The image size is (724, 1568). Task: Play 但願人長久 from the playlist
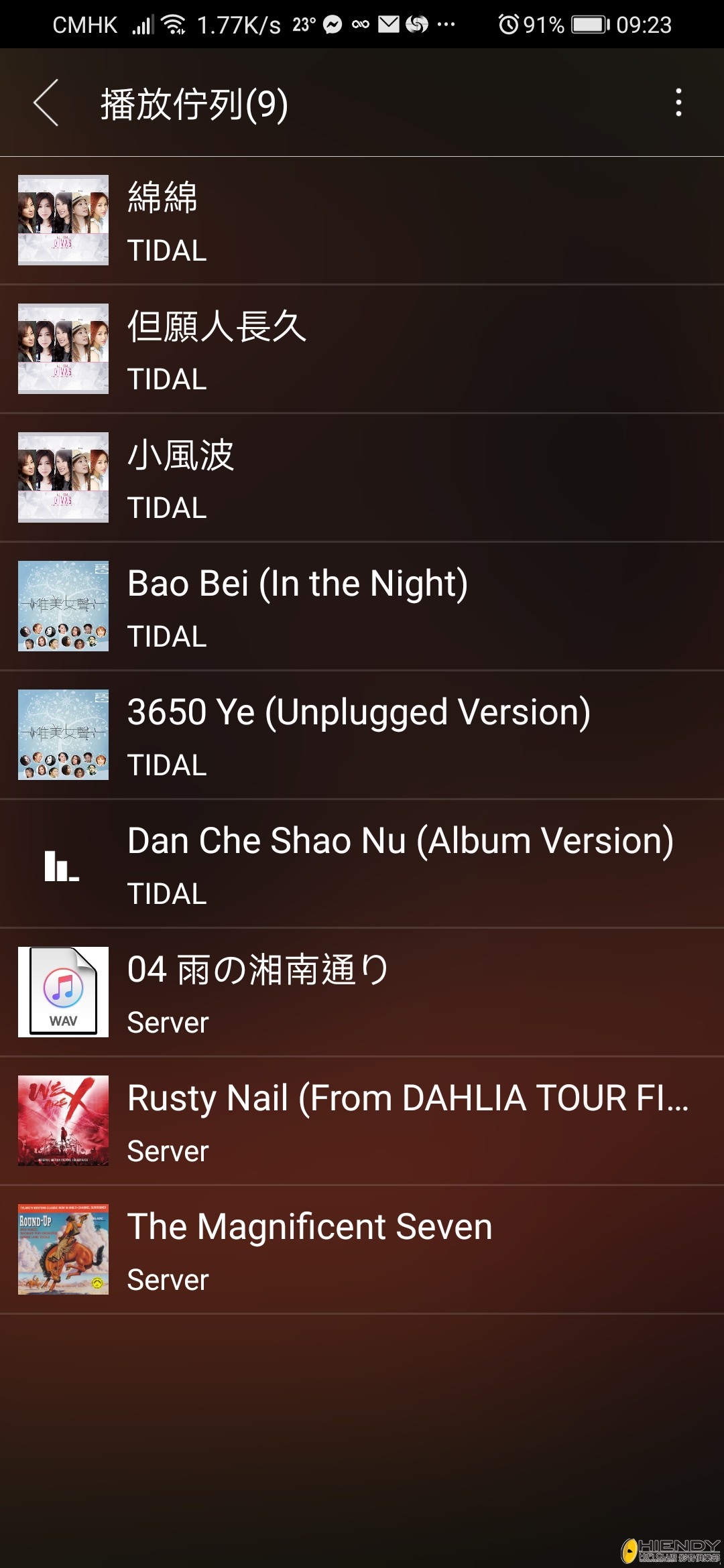pos(362,348)
